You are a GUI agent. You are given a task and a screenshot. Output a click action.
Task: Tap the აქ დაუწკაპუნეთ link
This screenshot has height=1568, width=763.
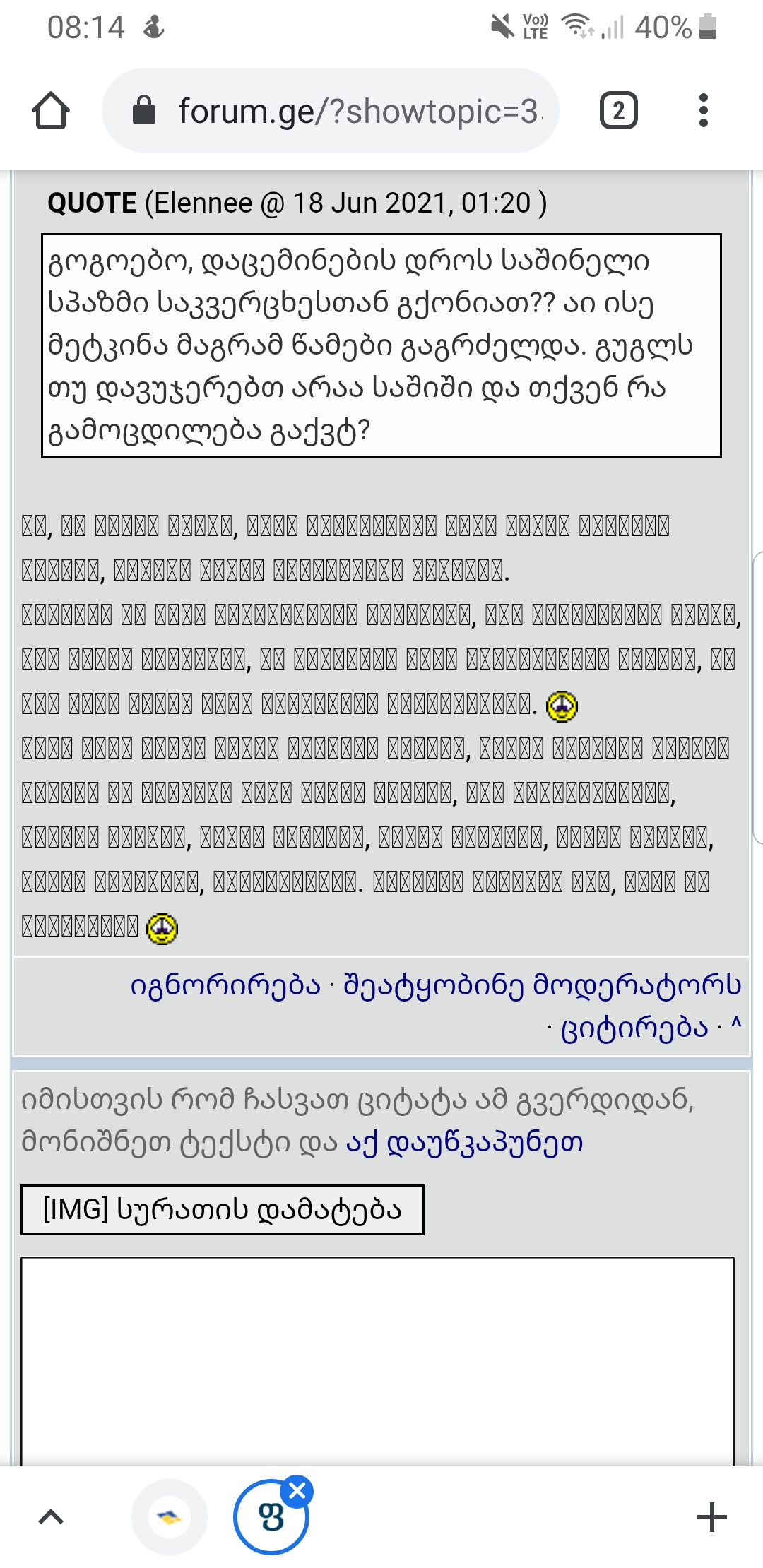click(x=464, y=1142)
